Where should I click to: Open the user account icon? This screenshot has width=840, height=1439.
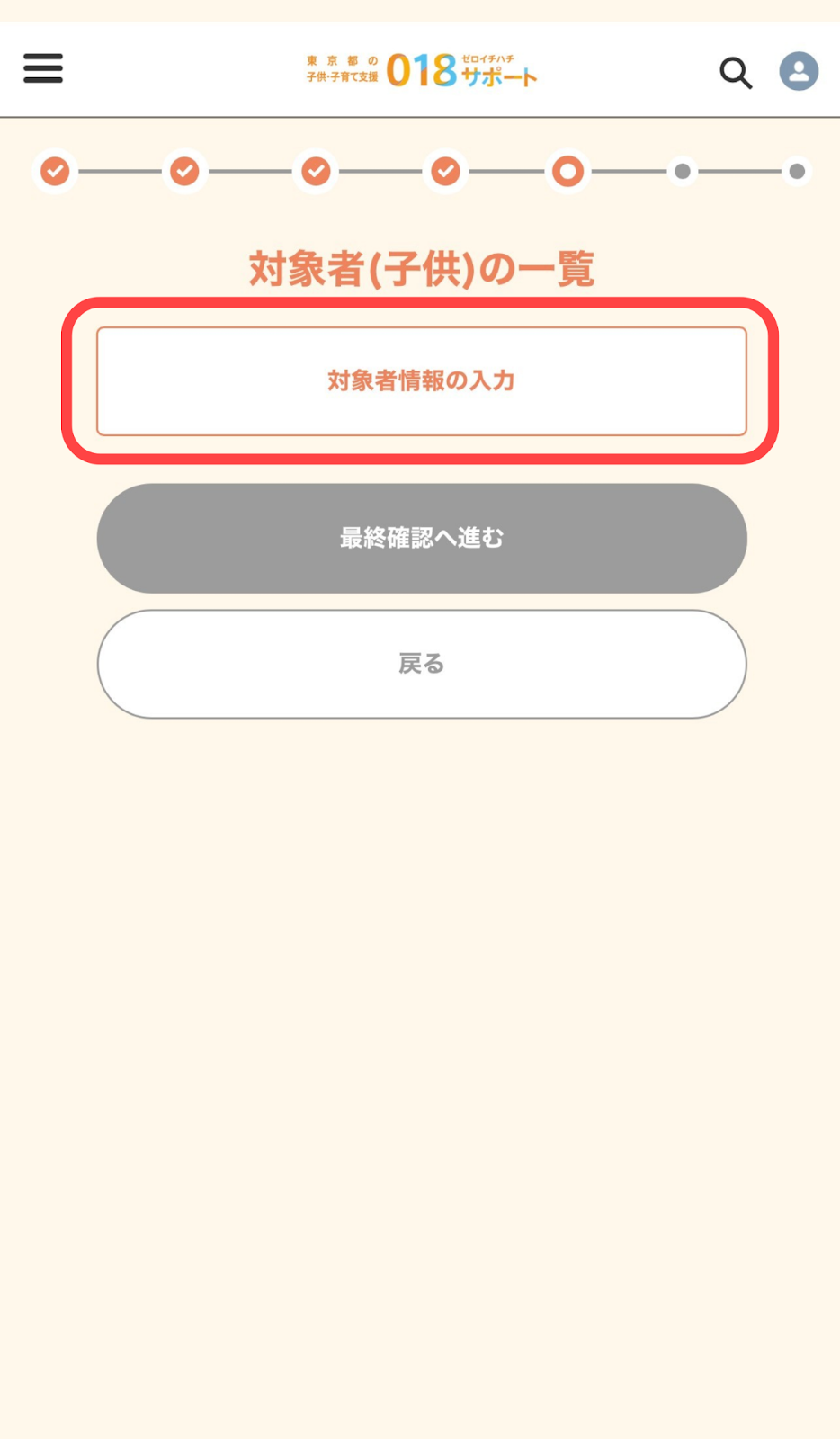(799, 71)
